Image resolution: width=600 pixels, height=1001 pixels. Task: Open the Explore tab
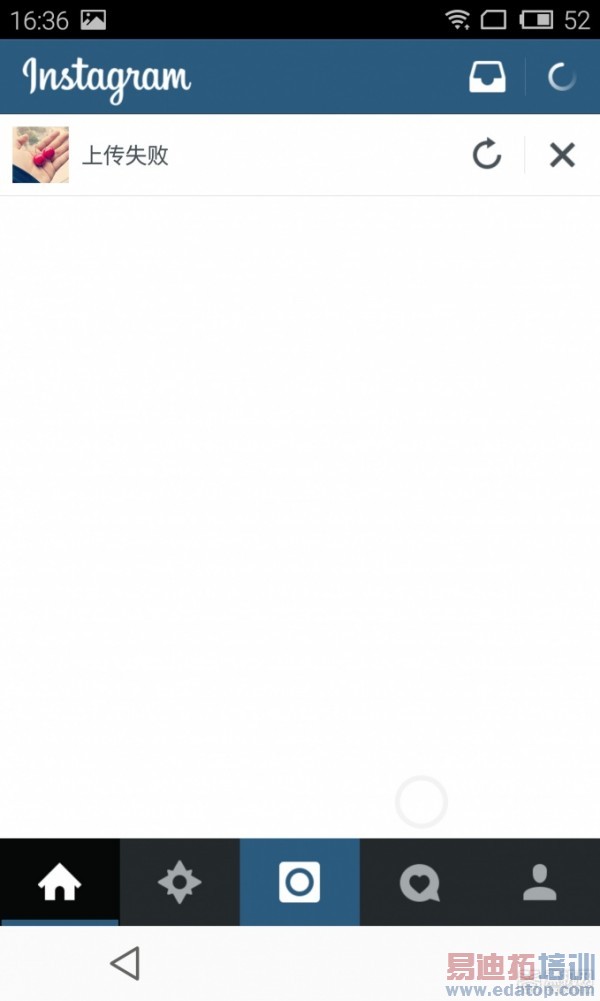[x=180, y=883]
